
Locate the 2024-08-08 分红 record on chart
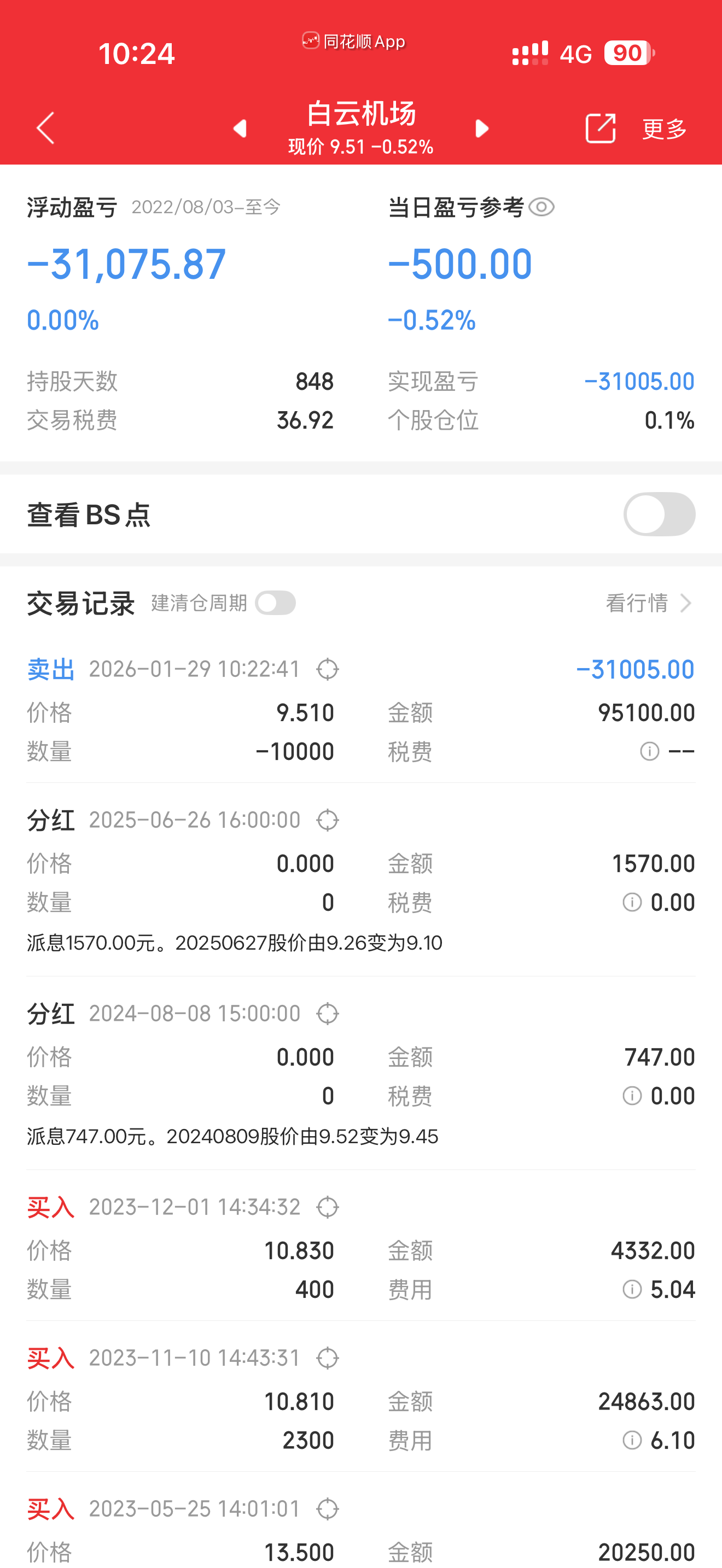[328, 1014]
